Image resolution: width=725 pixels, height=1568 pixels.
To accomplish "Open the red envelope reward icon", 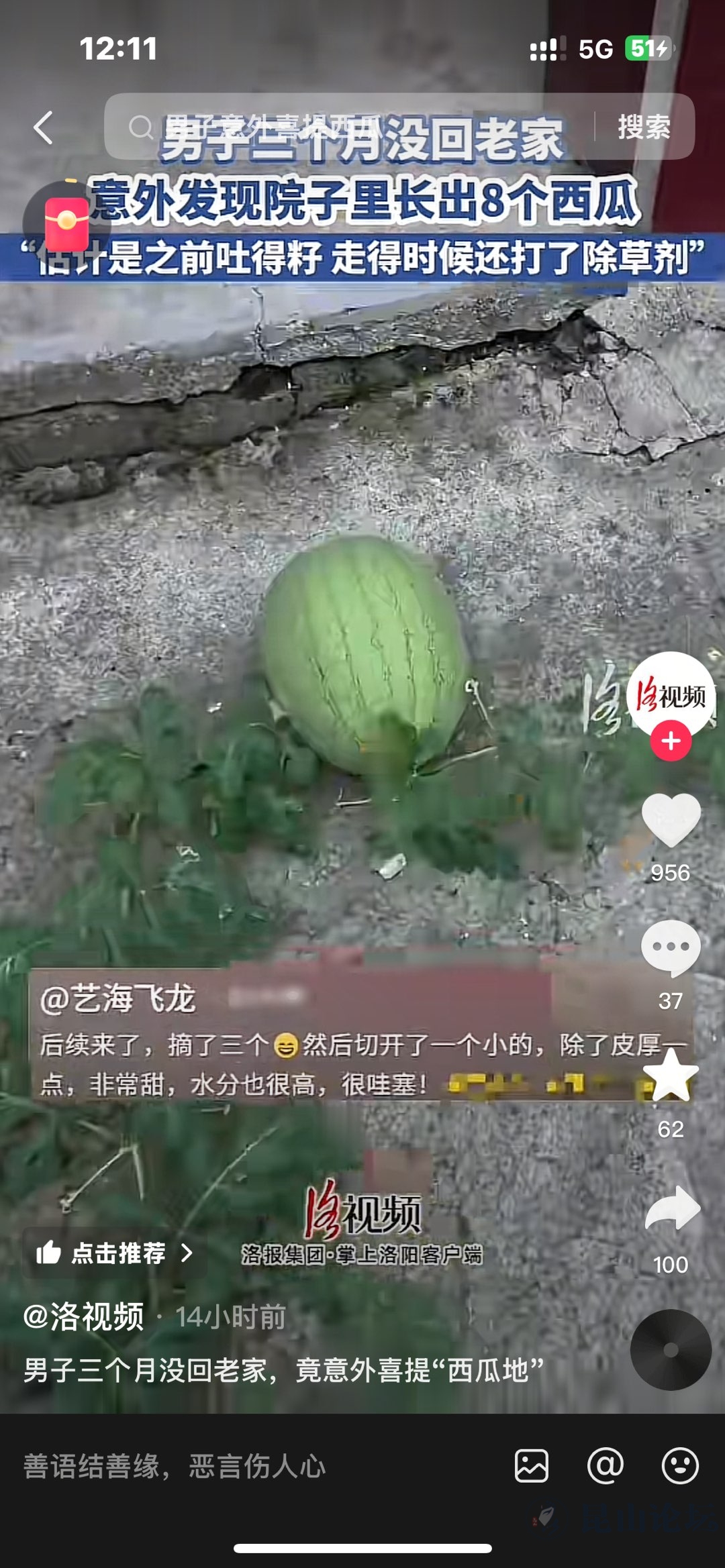I will [x=66, y=223].
